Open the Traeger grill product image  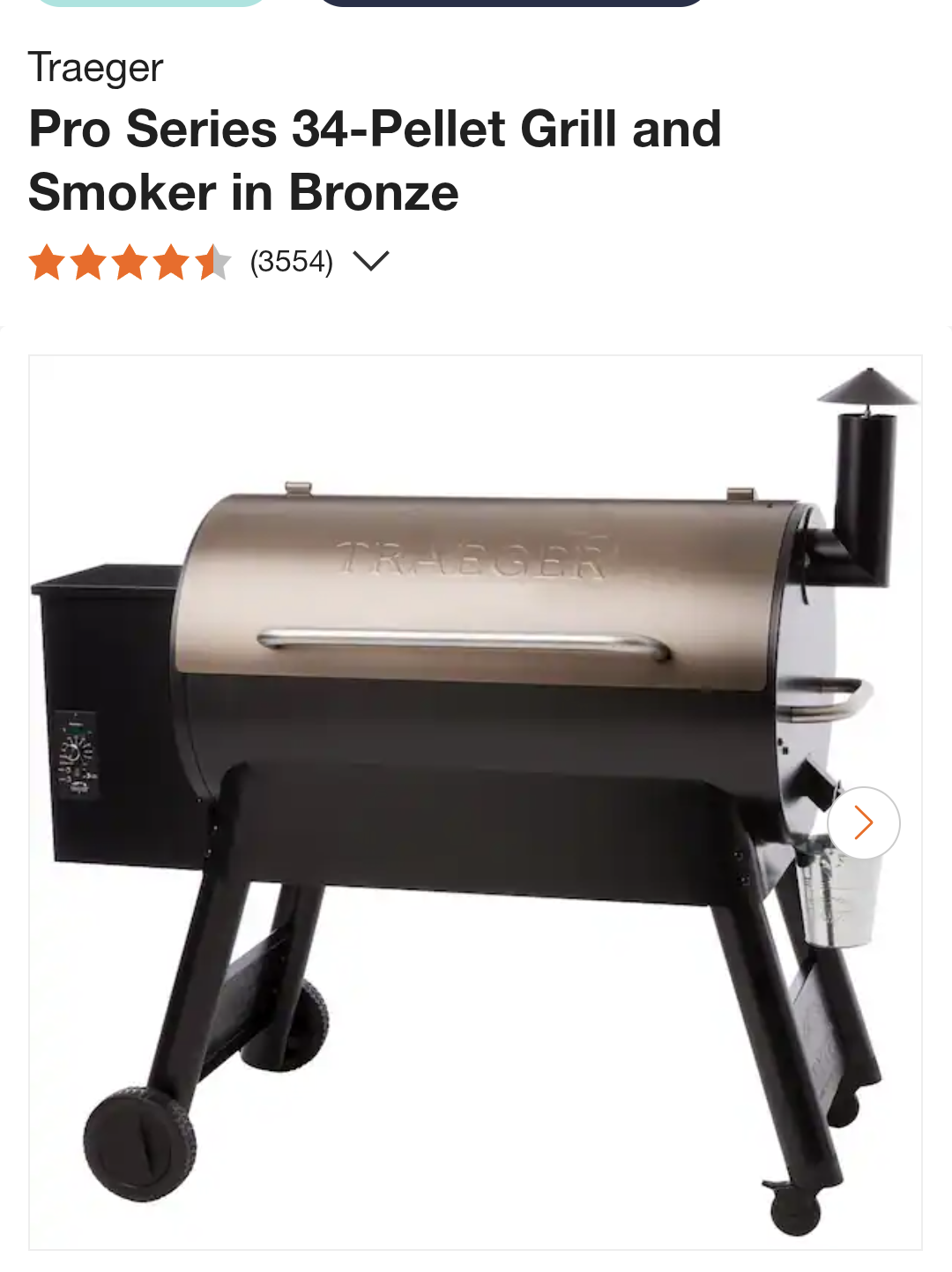pos(458,793)
